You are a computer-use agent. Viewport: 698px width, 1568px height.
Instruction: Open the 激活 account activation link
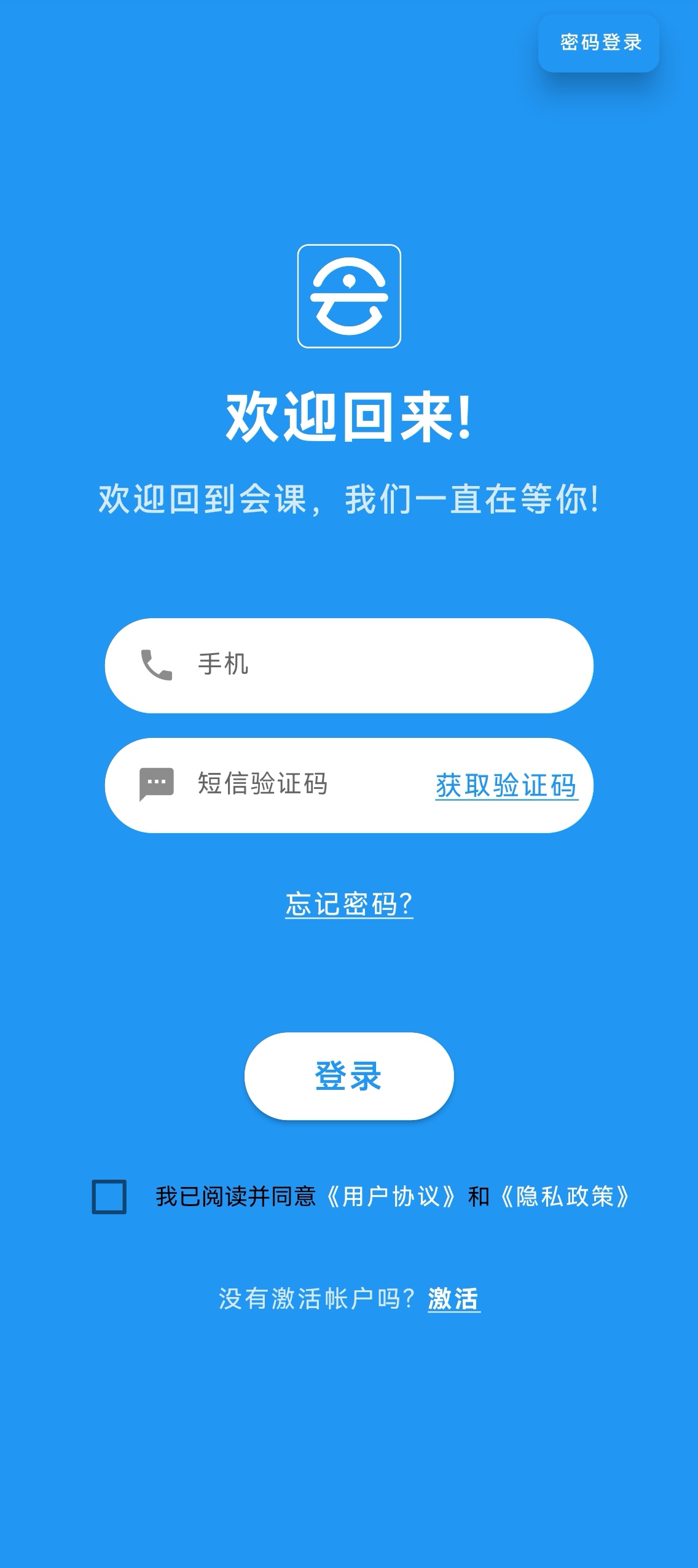(453, 1299)
